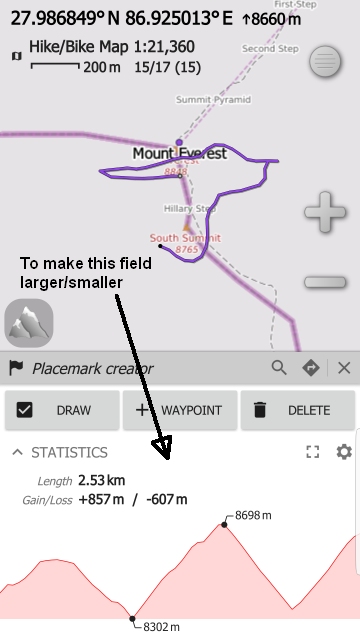Add a new waypoint
Image resolution: width=360 pixels, height=640 pixels.
(x=180, y=410)
